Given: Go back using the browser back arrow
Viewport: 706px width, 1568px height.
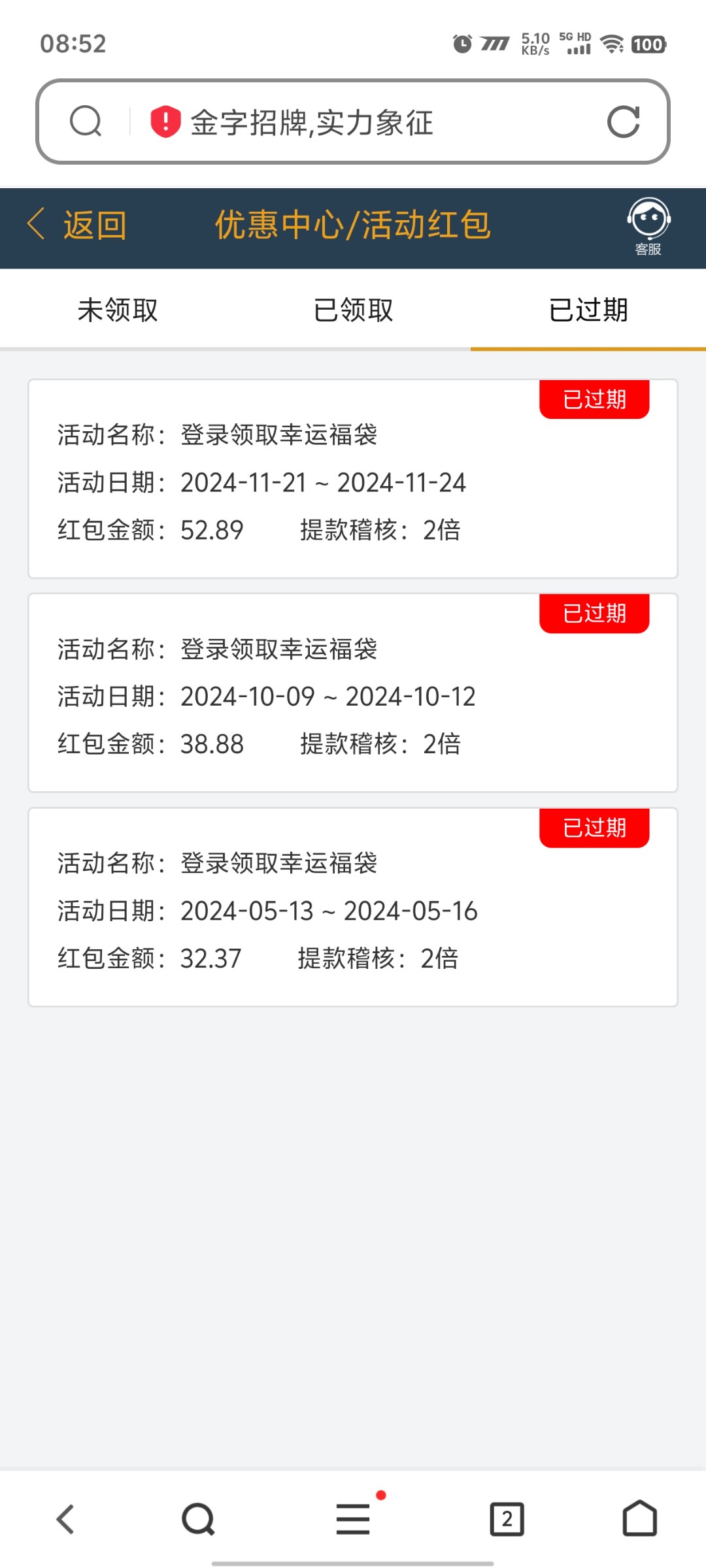Looking at the screenshot, I should pyautogui.click(x=65, y=1518).
